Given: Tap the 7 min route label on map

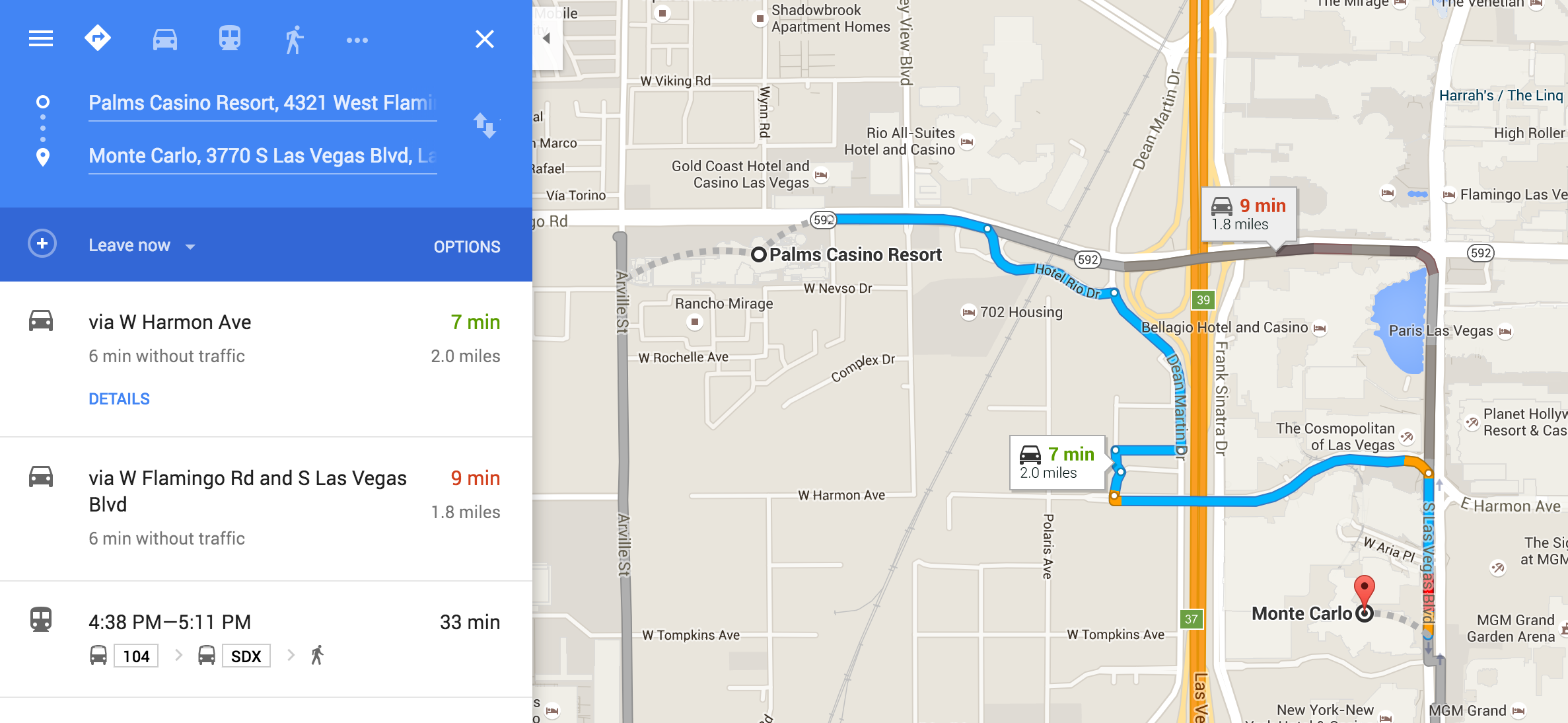Looking at the screenshot, I should [1057, 463].
